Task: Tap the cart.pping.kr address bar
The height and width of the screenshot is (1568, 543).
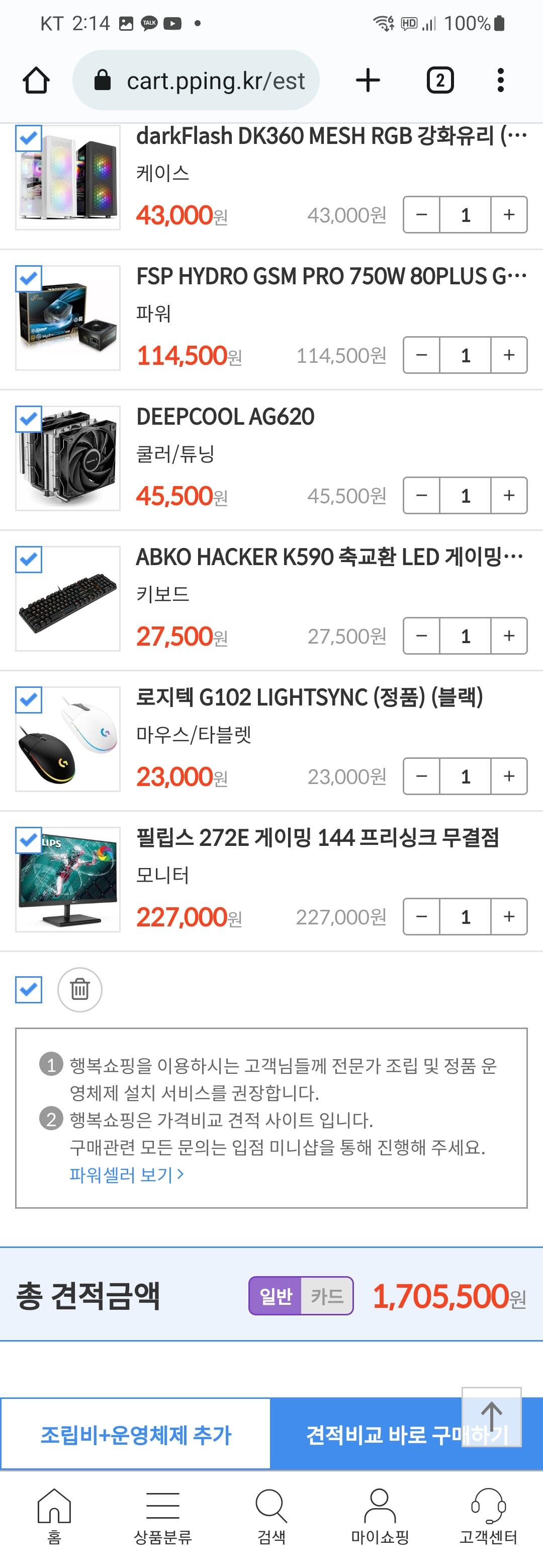Action: click(x=196, y=81)
